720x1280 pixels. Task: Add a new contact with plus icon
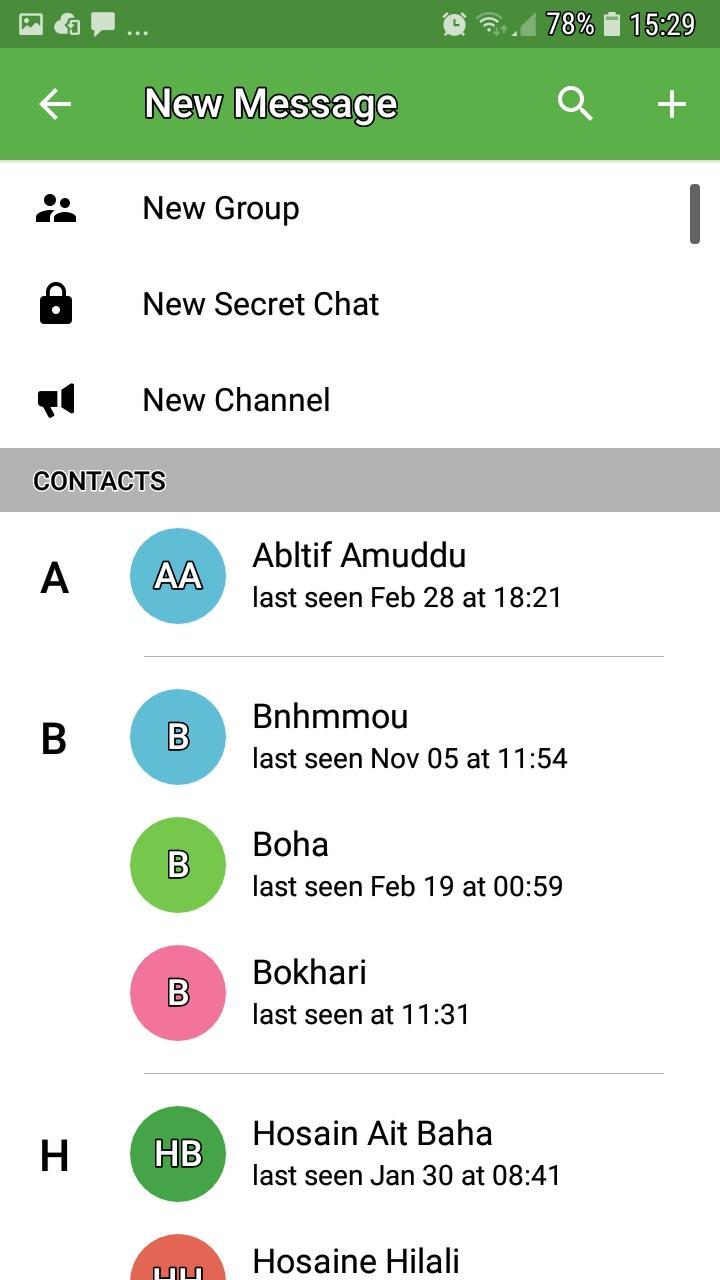(671, 104)
